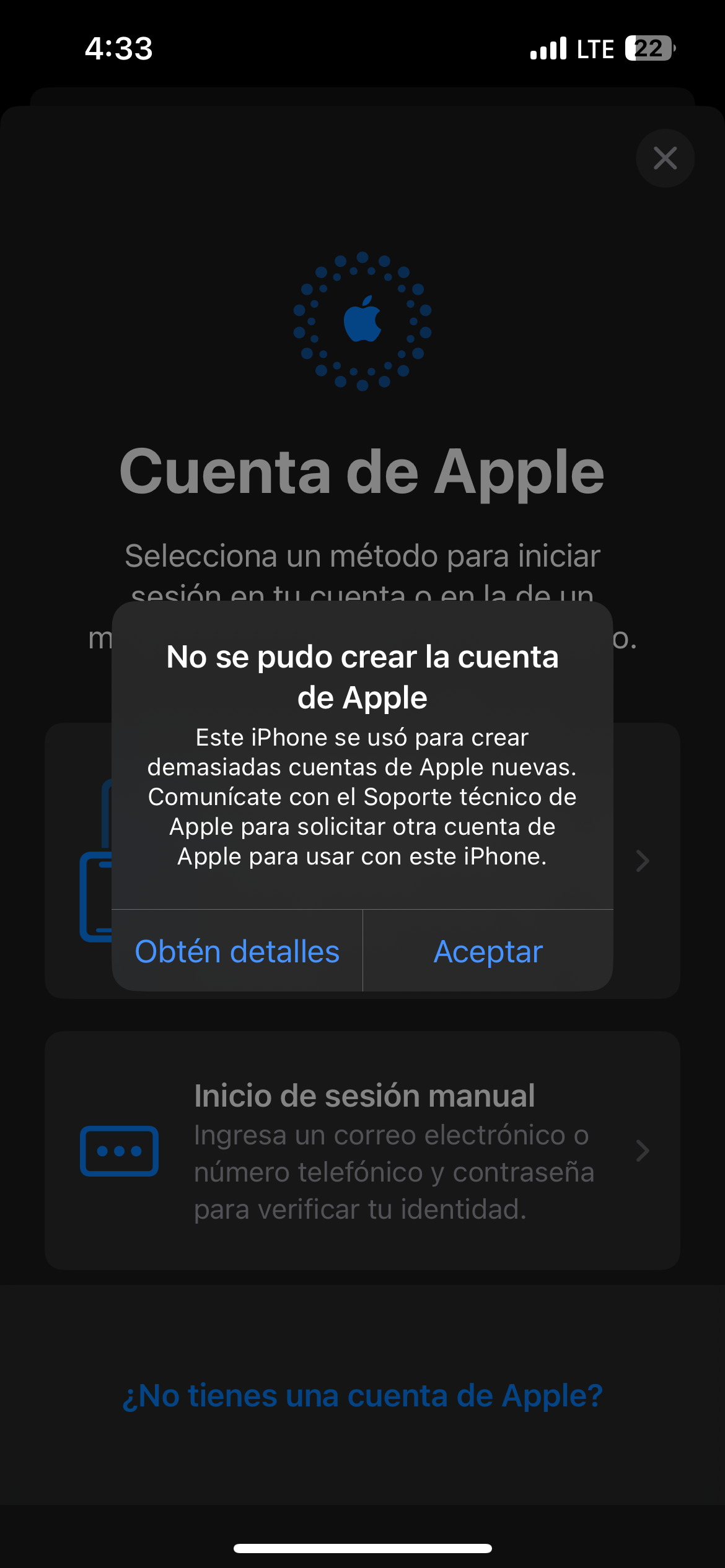Close the Cuenta de Apple sheet
The width and height of the screenshot is (725, 1568).
665,159
